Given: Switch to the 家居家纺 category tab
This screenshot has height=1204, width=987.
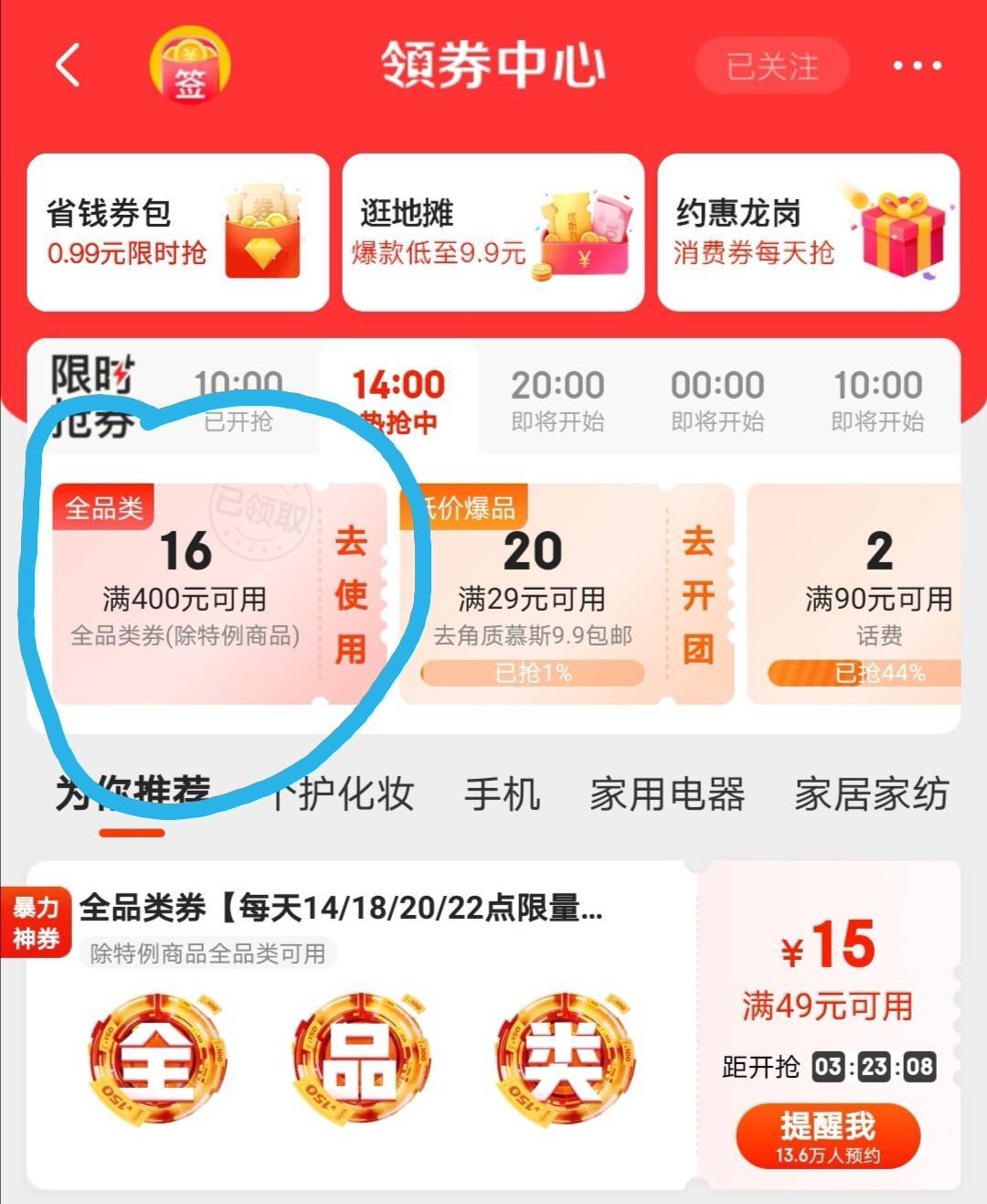Looking at the screenshot, I should point(871,794).
